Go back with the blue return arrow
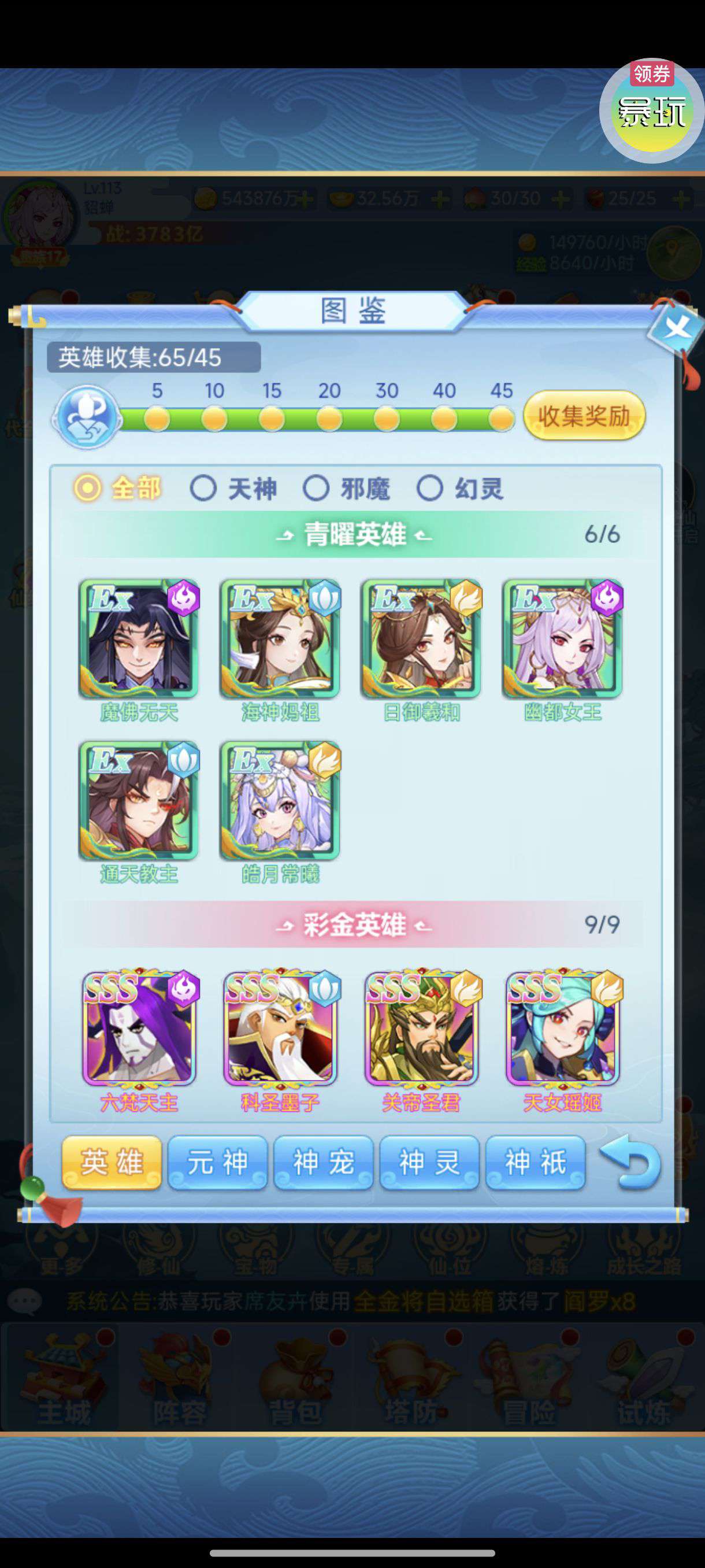 pos(630,1162)
